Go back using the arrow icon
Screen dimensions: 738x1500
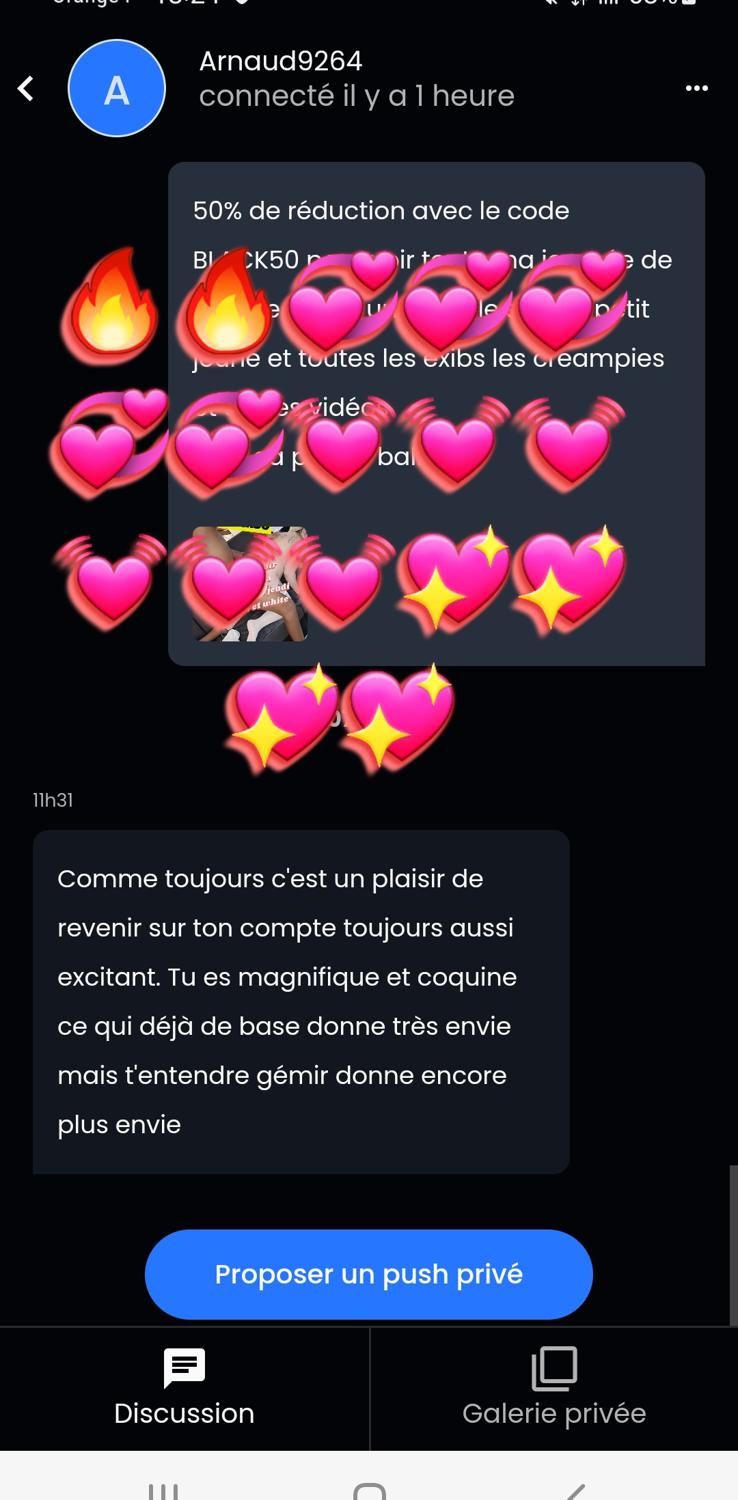27,89
